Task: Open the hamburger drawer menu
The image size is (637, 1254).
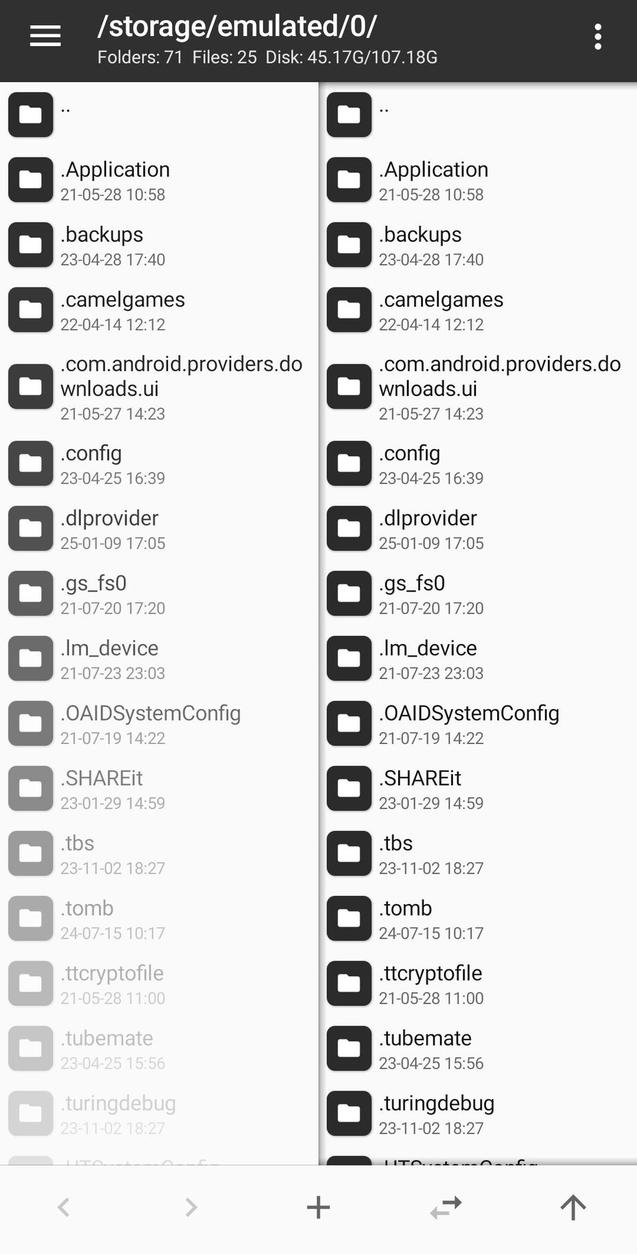Action: pos(45,37)
